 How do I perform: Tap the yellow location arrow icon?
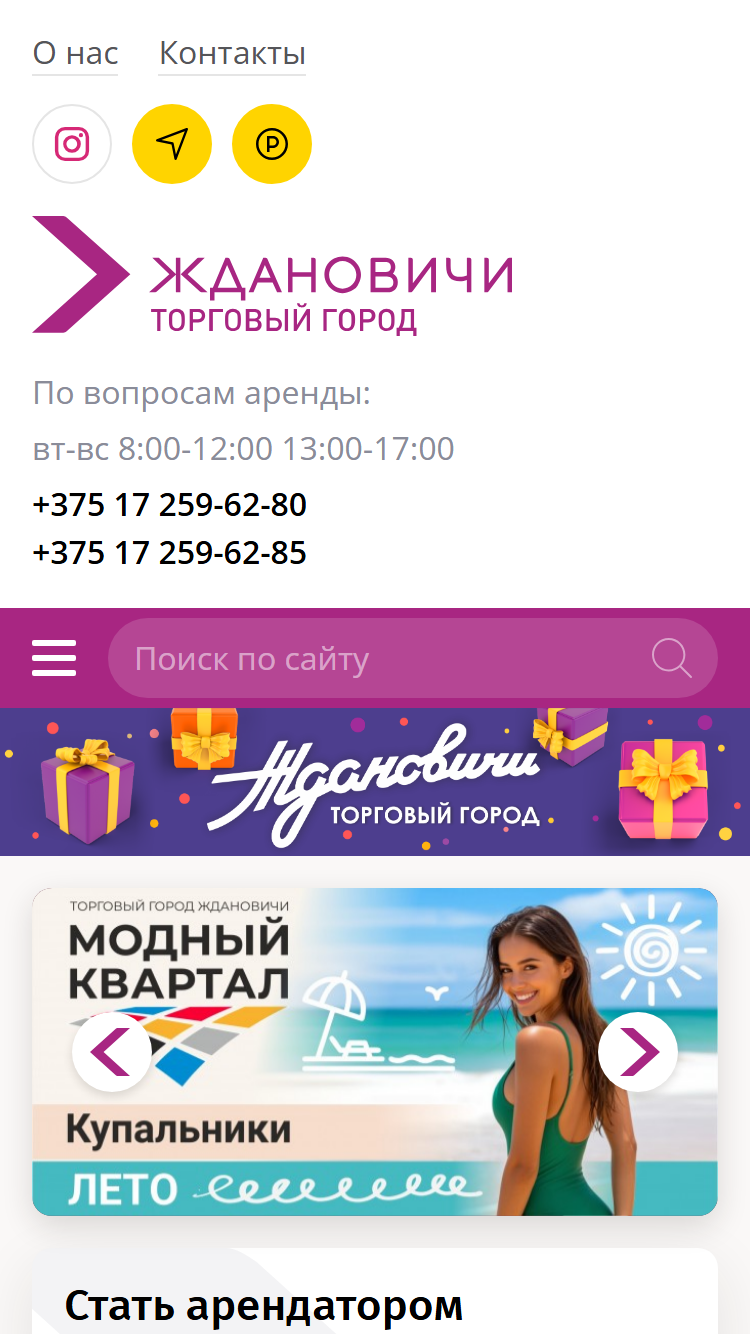tap(172, 144)
